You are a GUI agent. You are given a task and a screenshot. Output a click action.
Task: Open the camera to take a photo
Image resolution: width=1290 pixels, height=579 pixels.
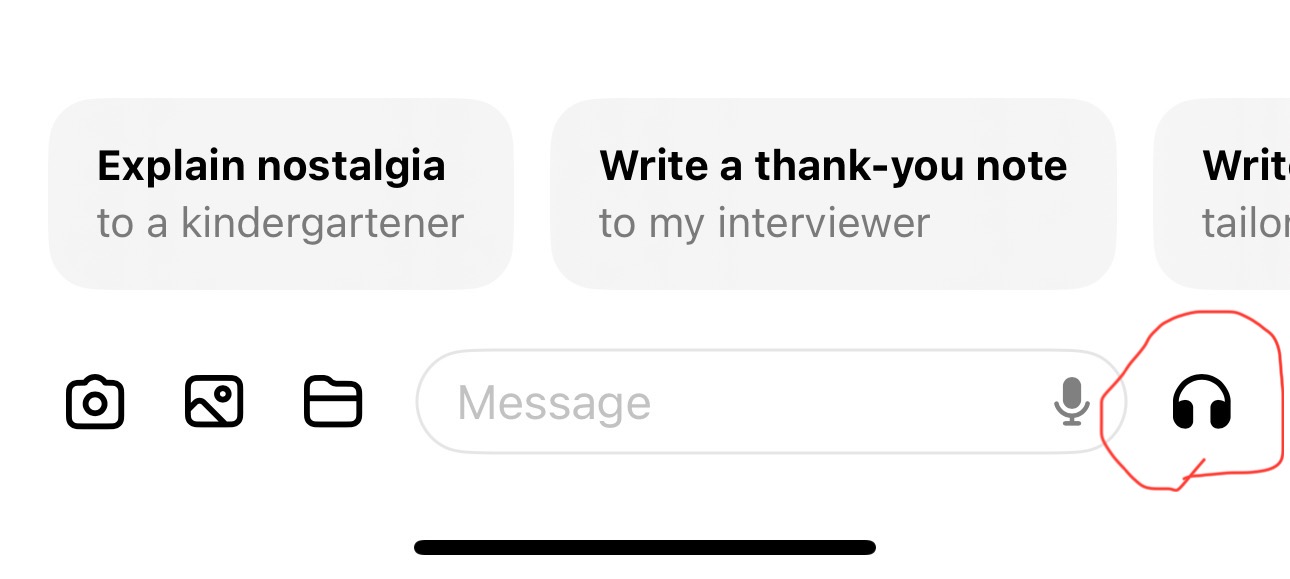[95, 403]
